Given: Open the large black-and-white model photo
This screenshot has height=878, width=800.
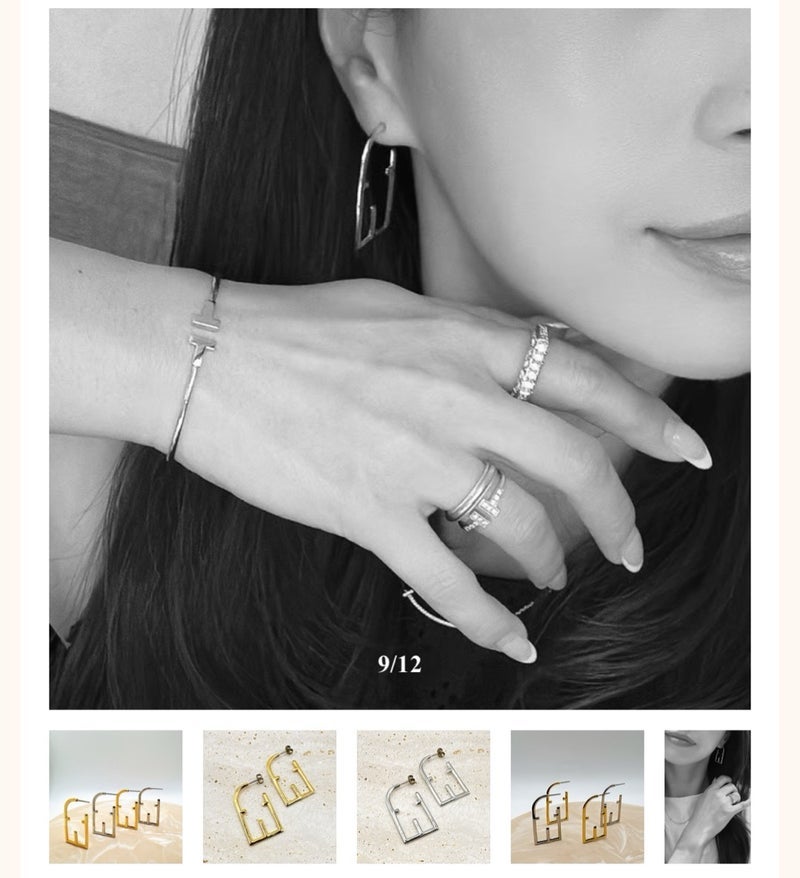Looking at the screenshot, I should point(400,359).
